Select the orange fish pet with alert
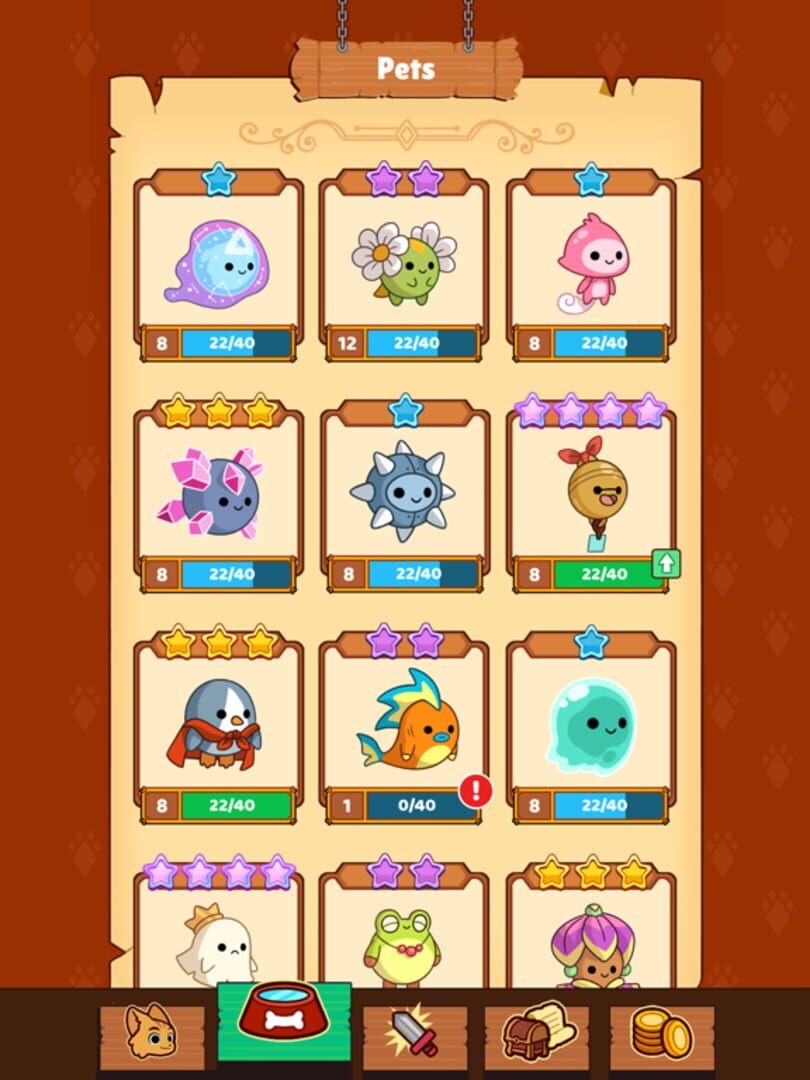The height and width of the screenshot is (1080, 810). coord(405,727)
